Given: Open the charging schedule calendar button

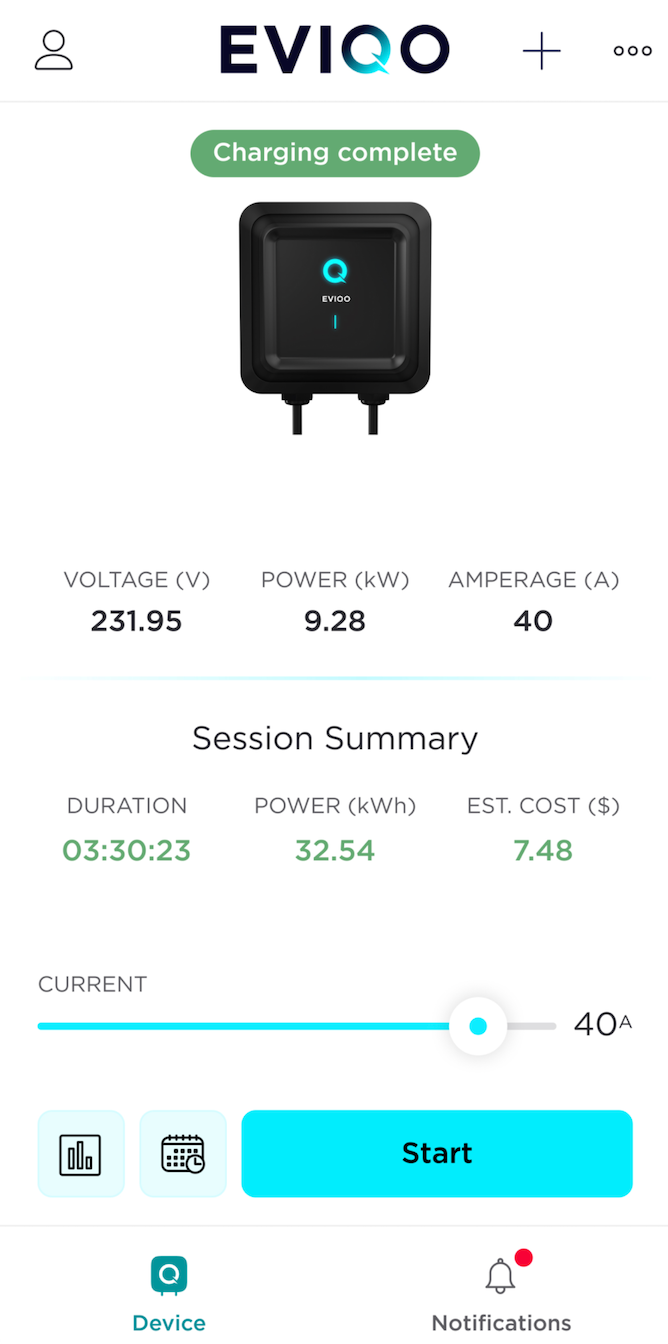Looking at the screenshot, I should (x=183, y=1154).
